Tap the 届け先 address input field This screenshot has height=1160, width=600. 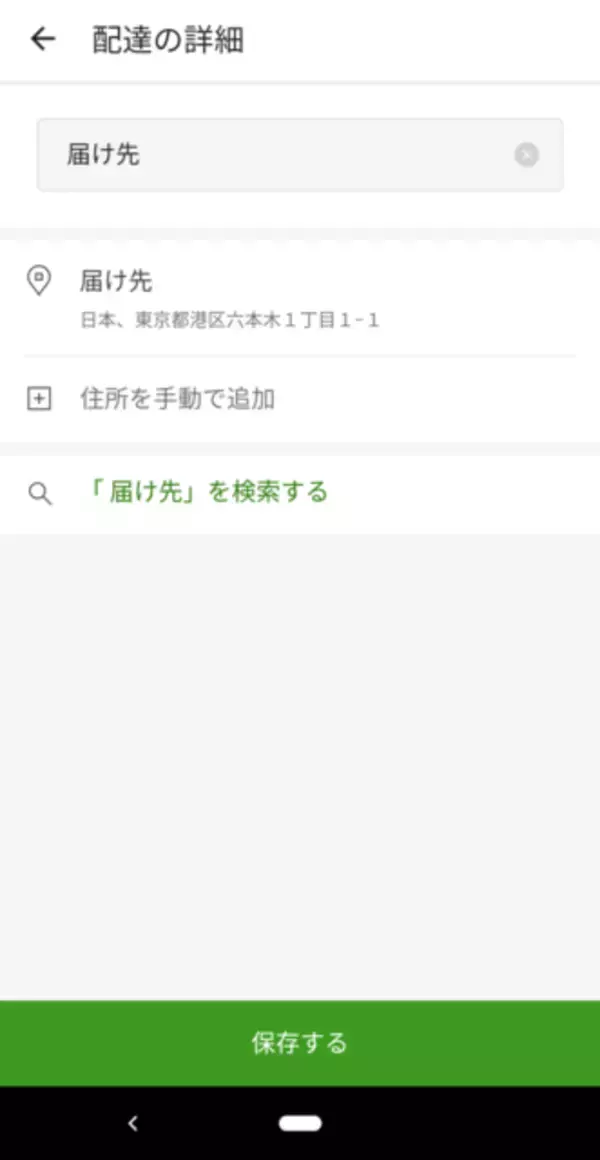[x=280, y=155]
